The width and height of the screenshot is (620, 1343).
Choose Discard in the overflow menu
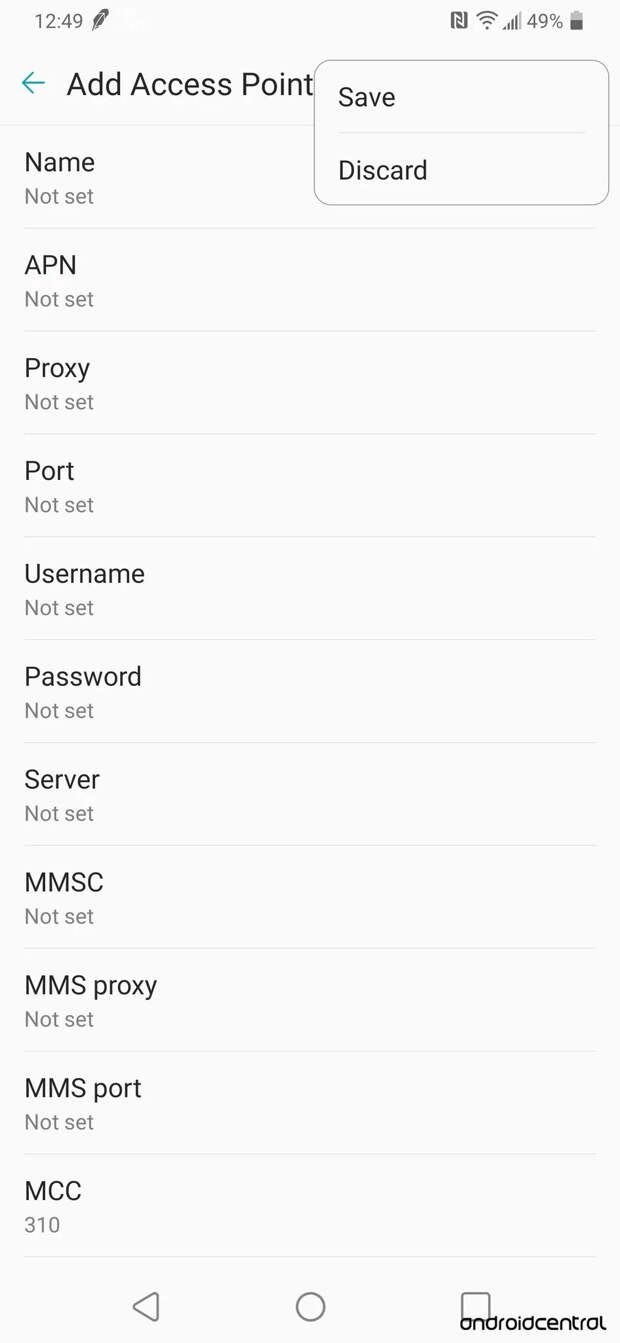click(461, 170)
